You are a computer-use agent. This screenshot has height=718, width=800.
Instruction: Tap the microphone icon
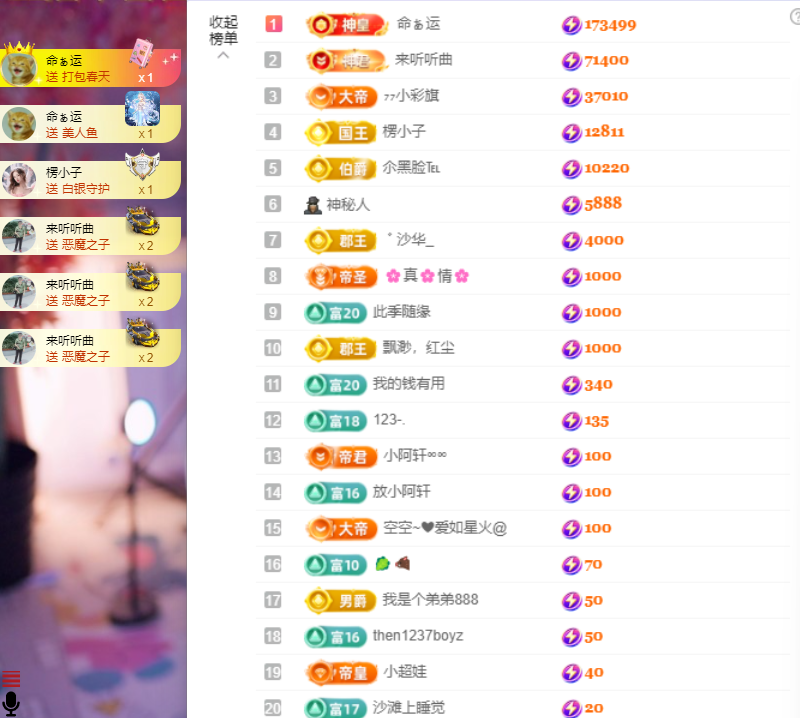coord(11,703)
